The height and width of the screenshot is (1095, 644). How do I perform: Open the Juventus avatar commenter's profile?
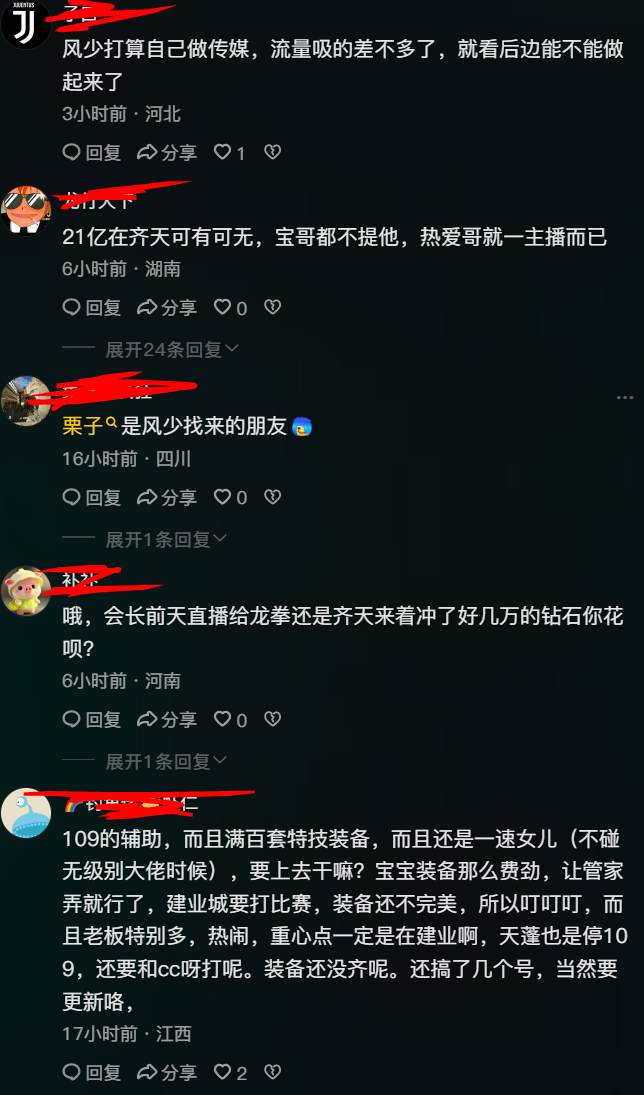click(26, 24)
